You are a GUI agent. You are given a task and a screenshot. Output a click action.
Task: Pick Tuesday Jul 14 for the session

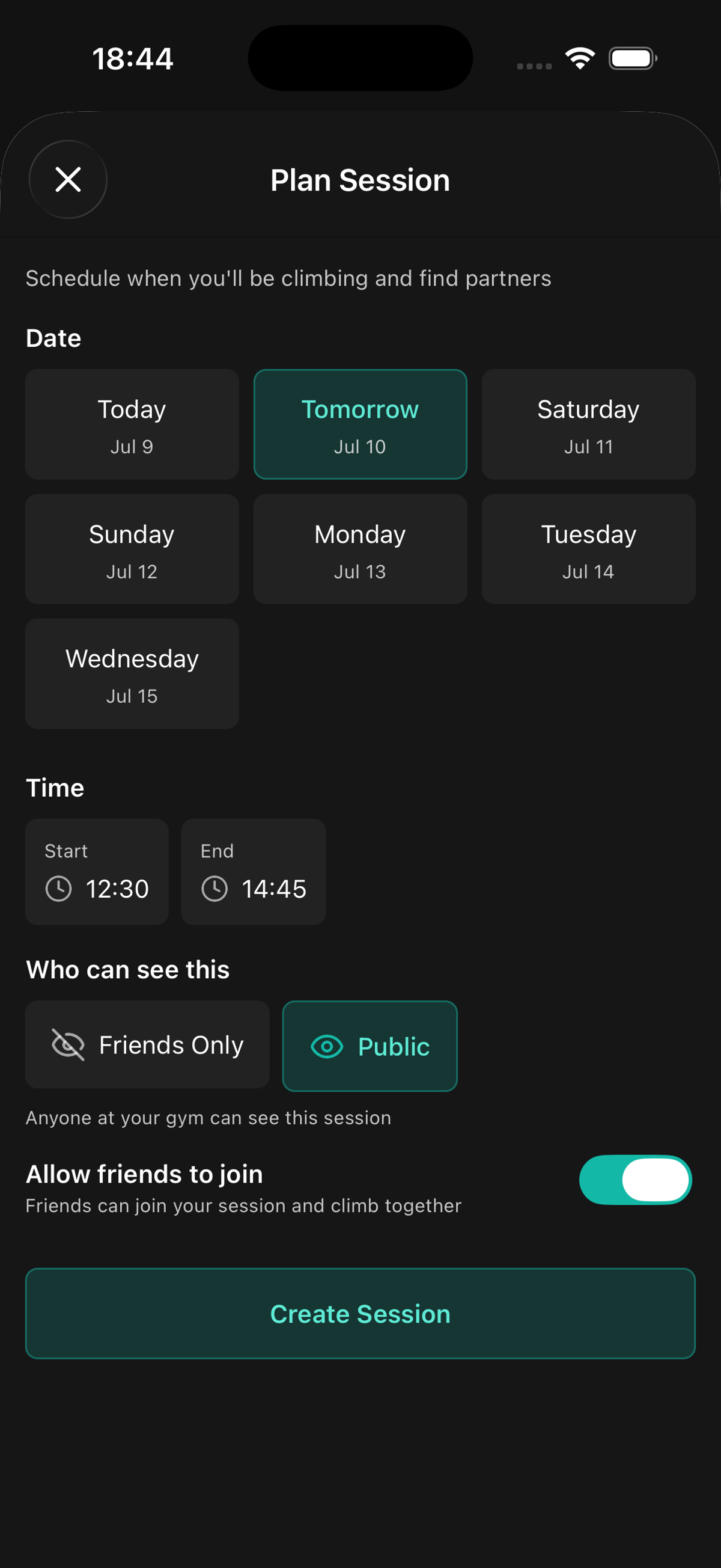(588, 549)
